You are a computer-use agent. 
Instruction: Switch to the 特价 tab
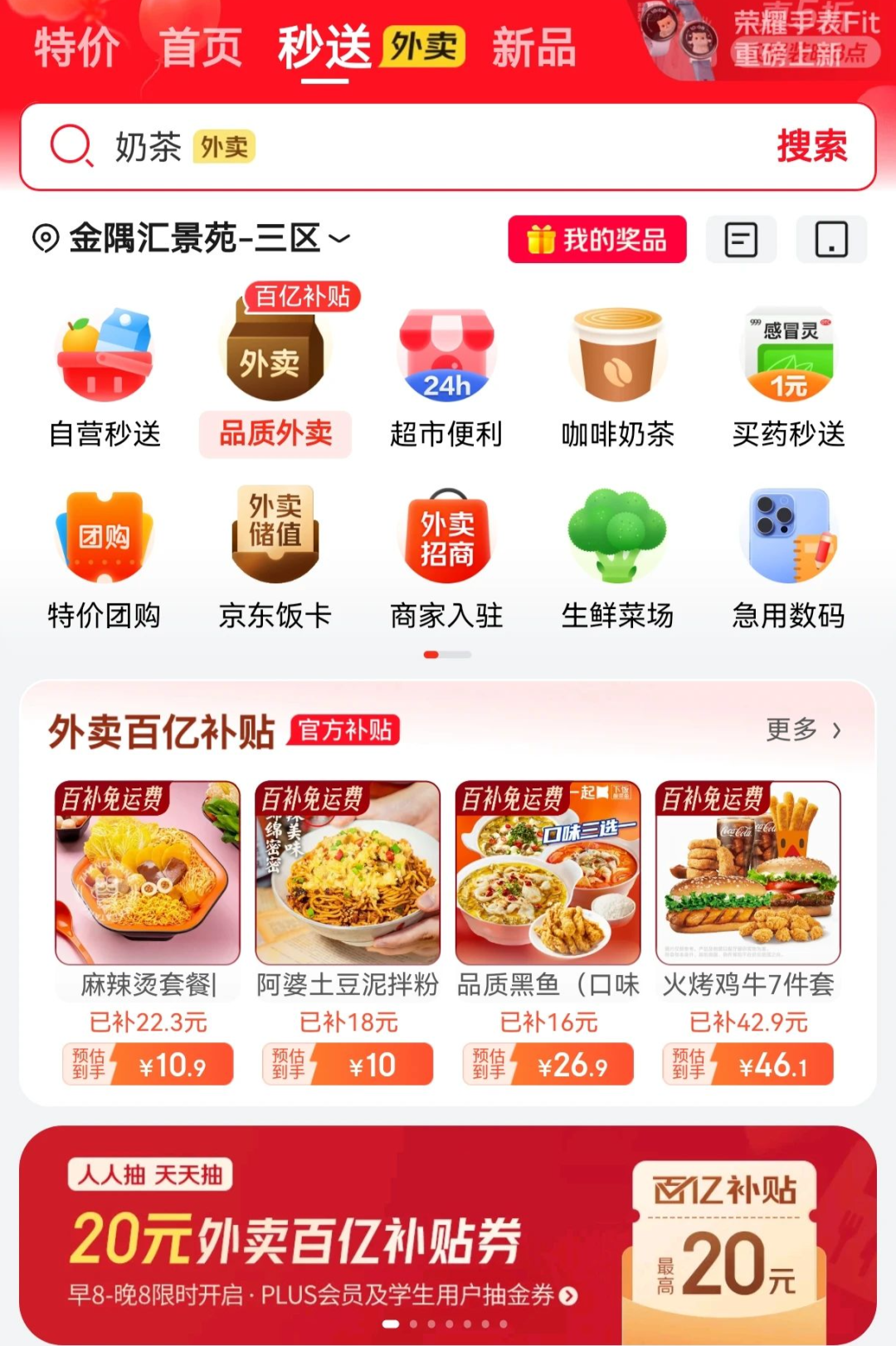[76, 47]
